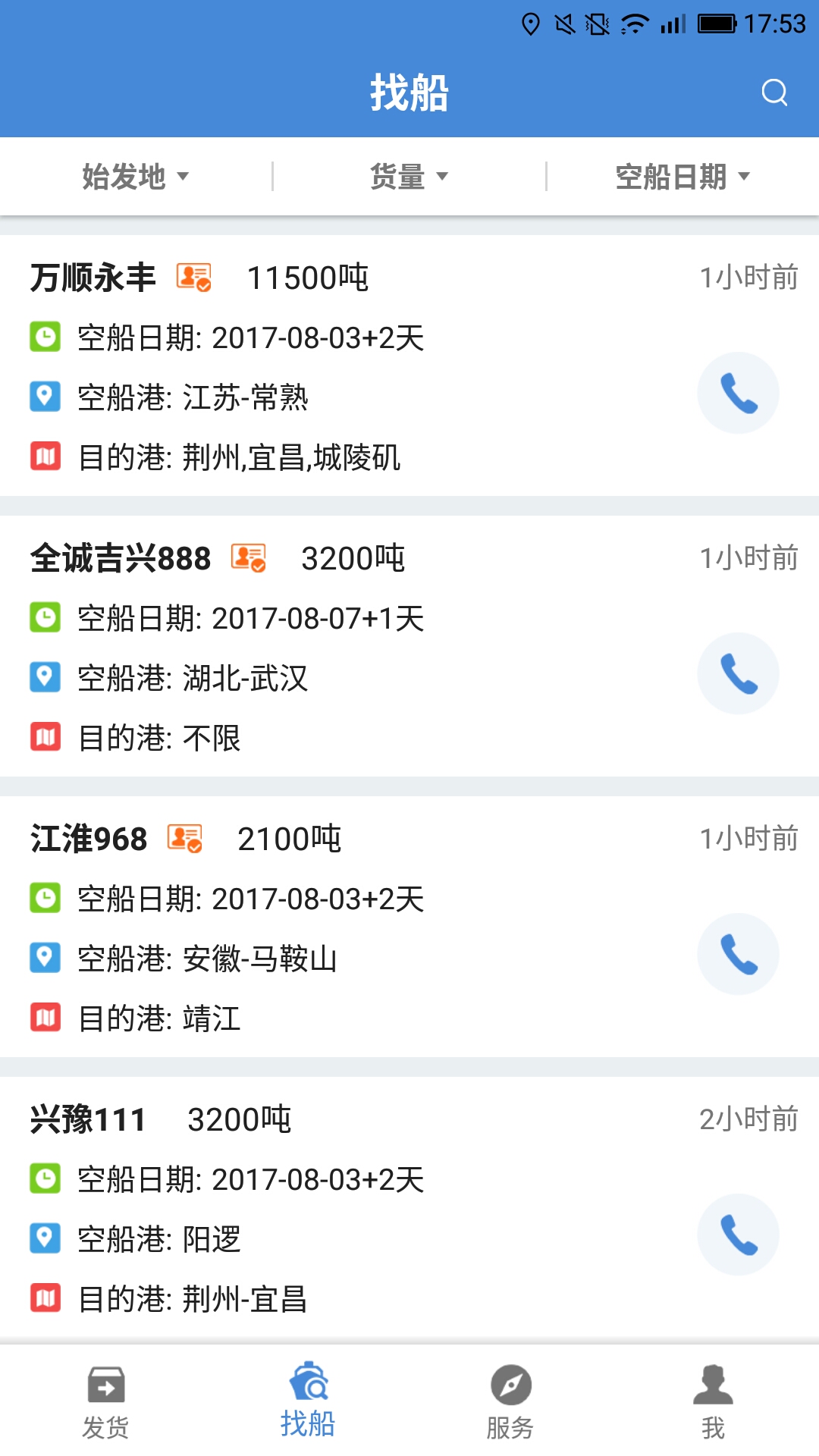Image resolution: width=819 pixels, height=1456 pixels.
Task: Click the location pin icon for 湖北-武汉
Action: (x=45, y=676)
